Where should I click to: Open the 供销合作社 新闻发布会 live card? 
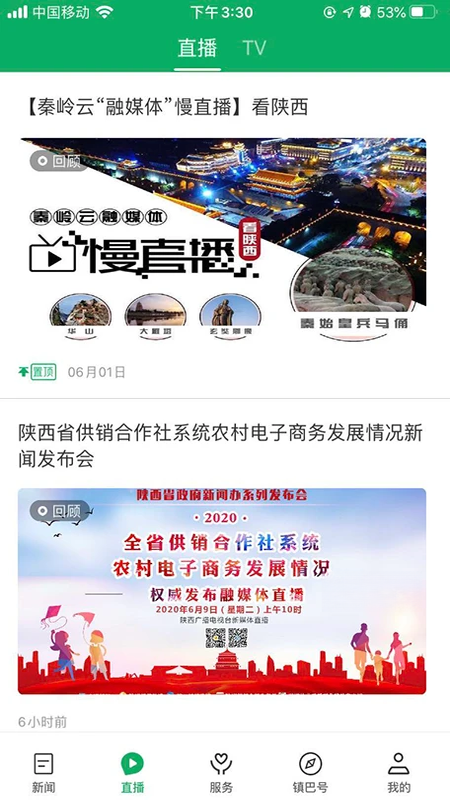(222, 591)
